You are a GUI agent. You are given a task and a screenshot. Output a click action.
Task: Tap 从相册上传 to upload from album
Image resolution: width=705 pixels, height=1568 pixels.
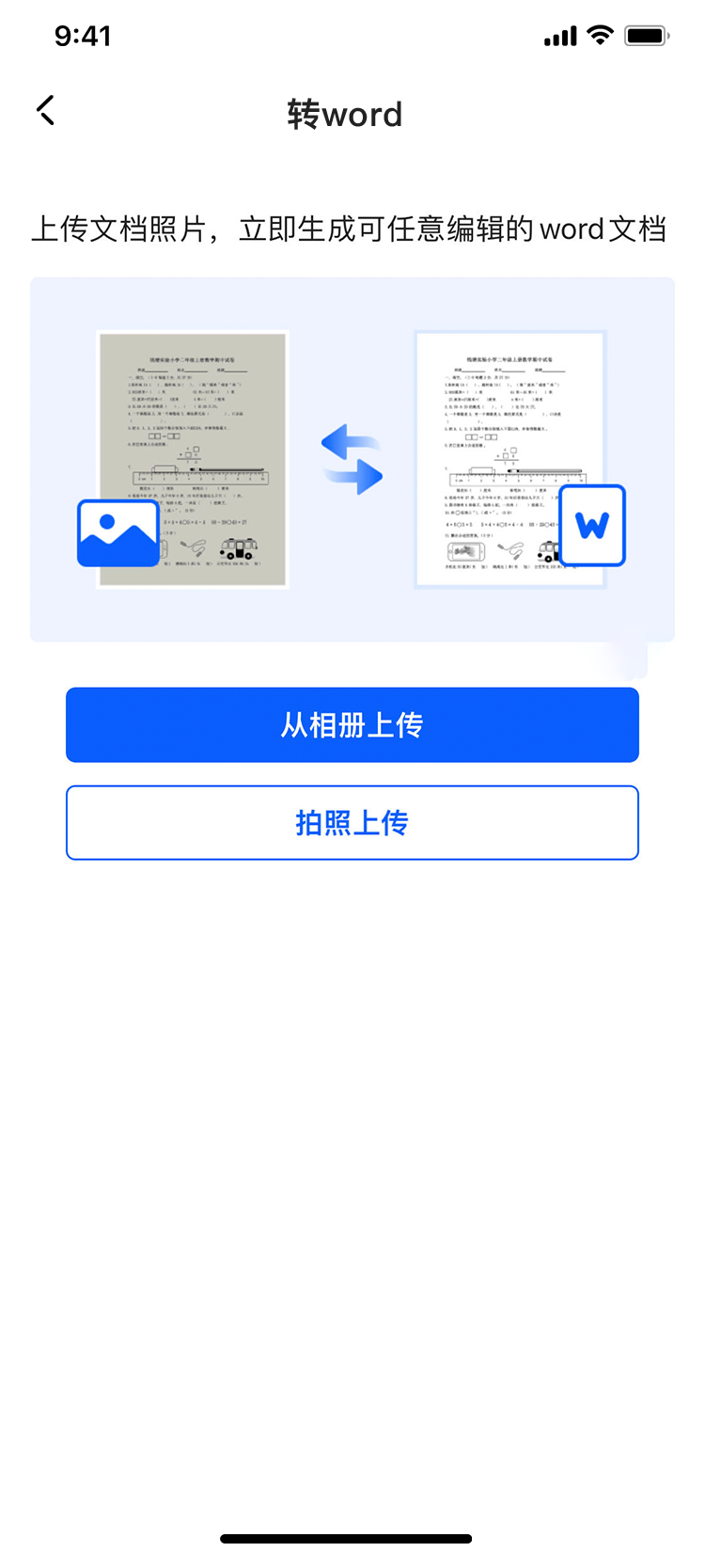click(352, 725)
